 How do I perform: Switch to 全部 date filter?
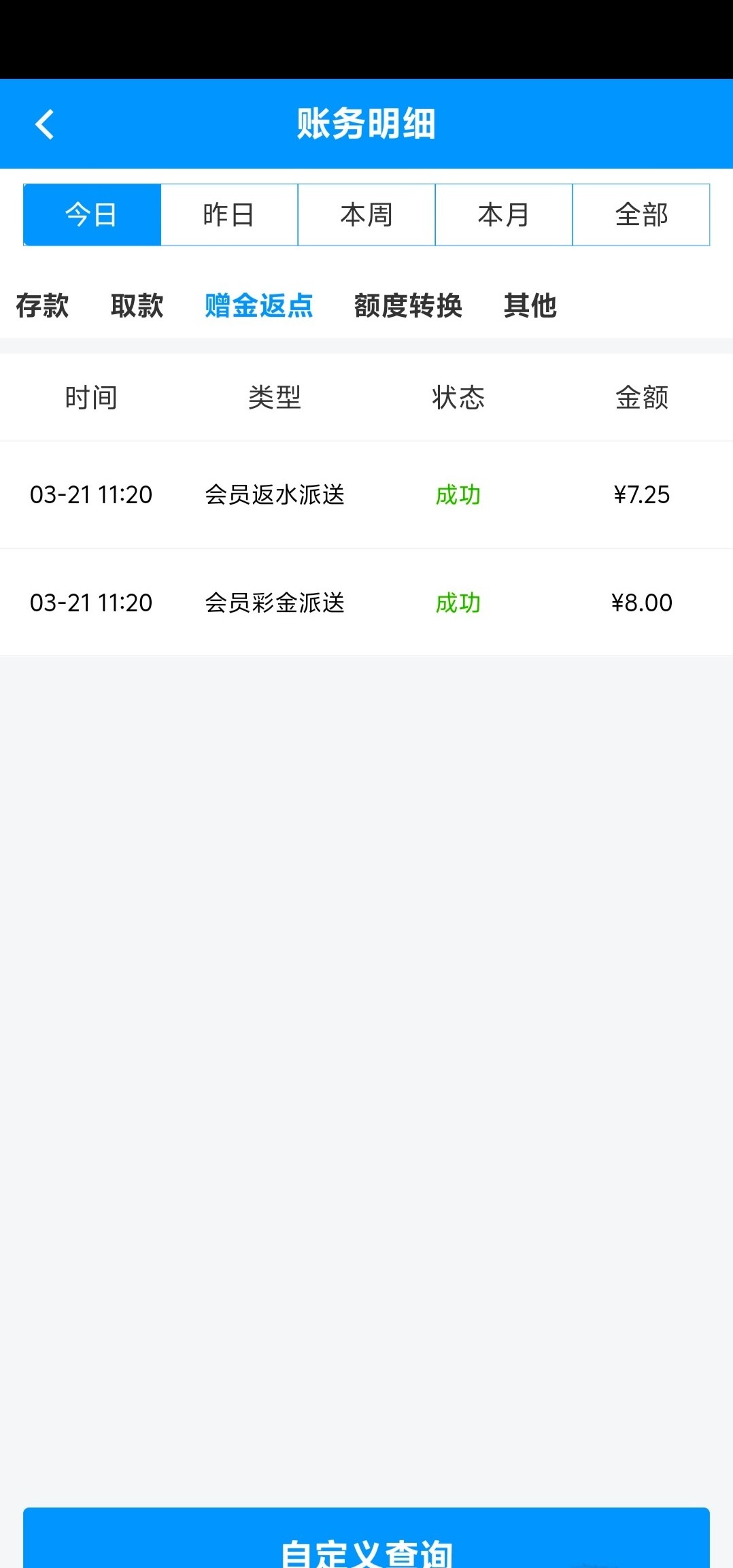coord(641,215)
